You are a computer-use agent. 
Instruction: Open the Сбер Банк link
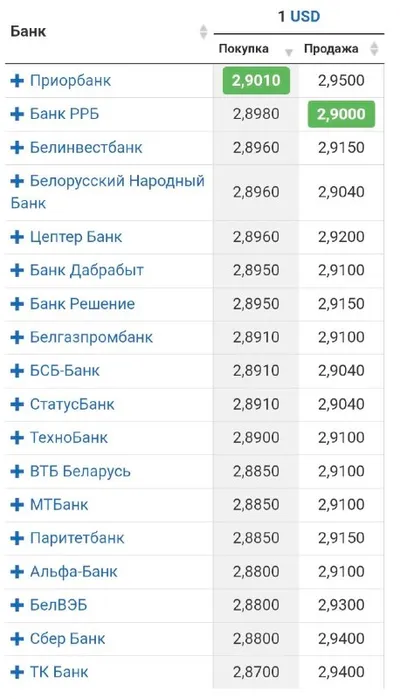68,638
